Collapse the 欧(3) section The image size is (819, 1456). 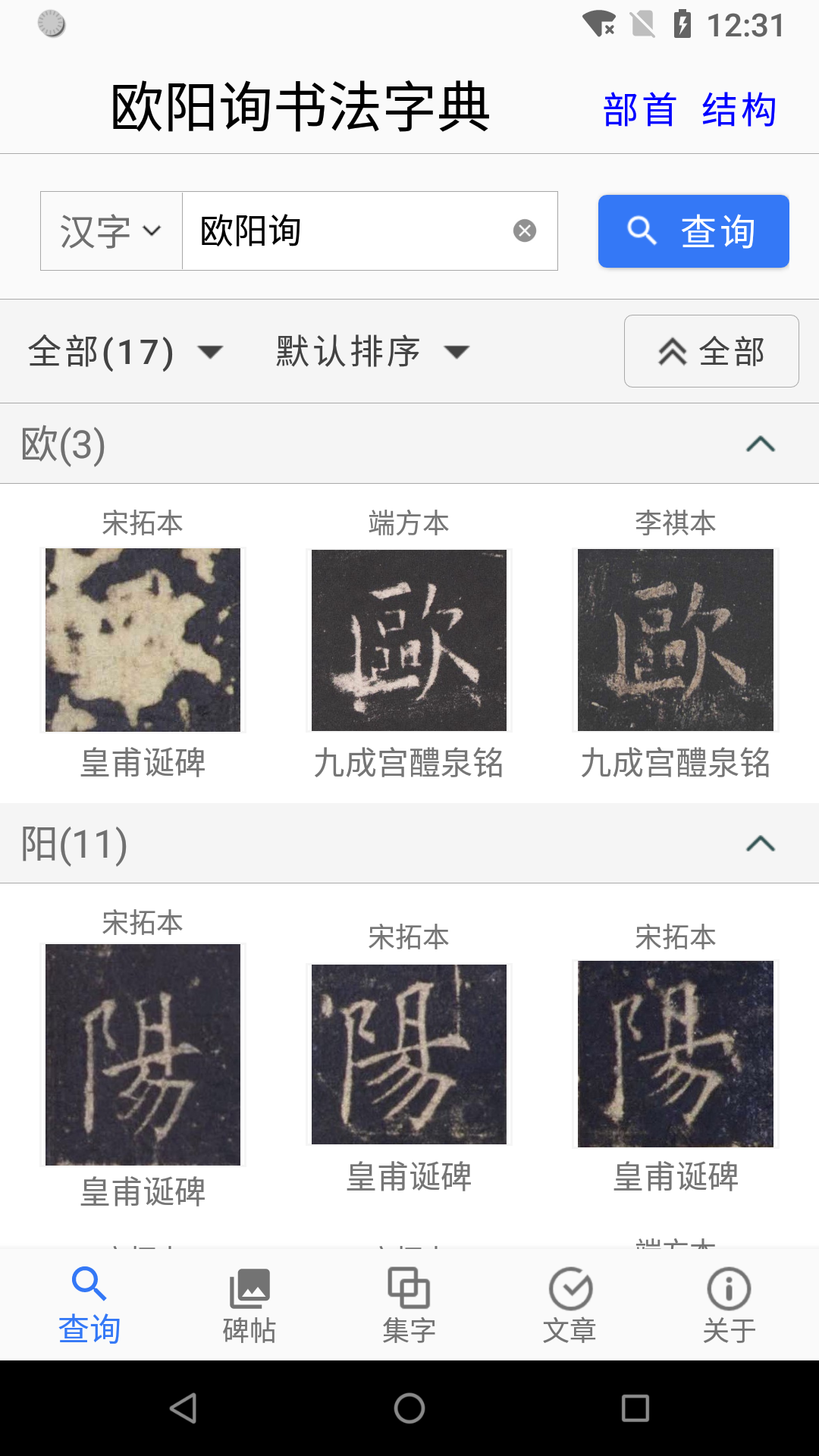(760, 444)
